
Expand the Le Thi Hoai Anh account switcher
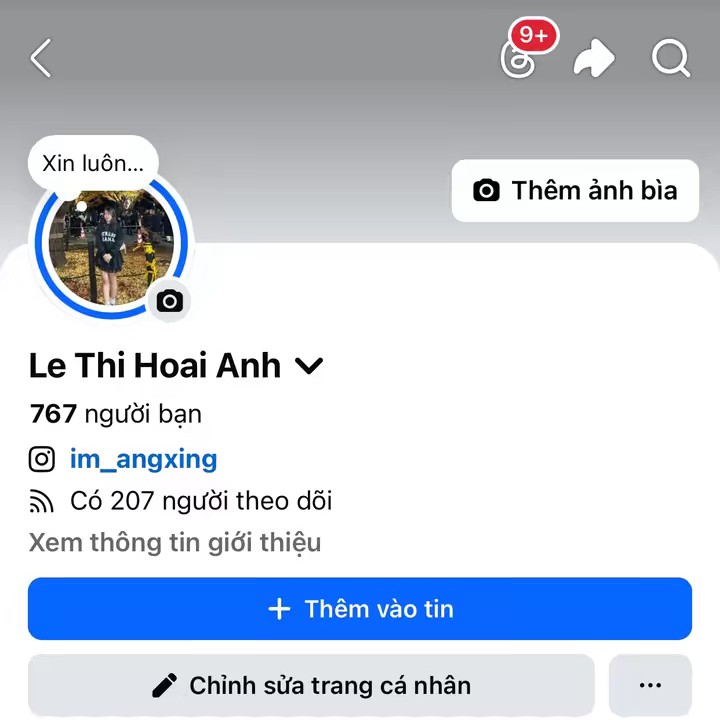[310, 366]
